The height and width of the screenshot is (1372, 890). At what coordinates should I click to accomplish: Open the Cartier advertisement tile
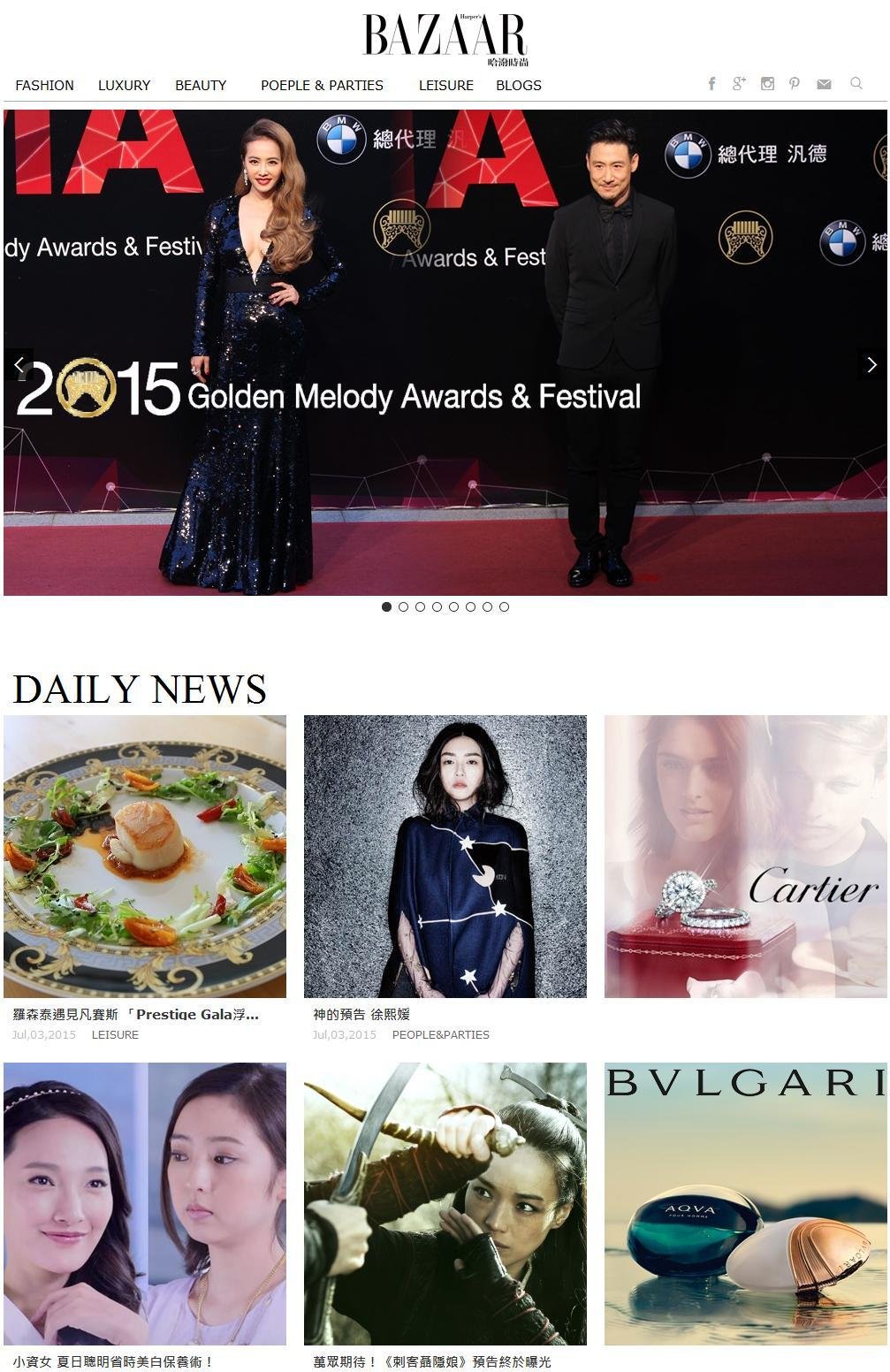pyautogui.click(x=745, y=856)
